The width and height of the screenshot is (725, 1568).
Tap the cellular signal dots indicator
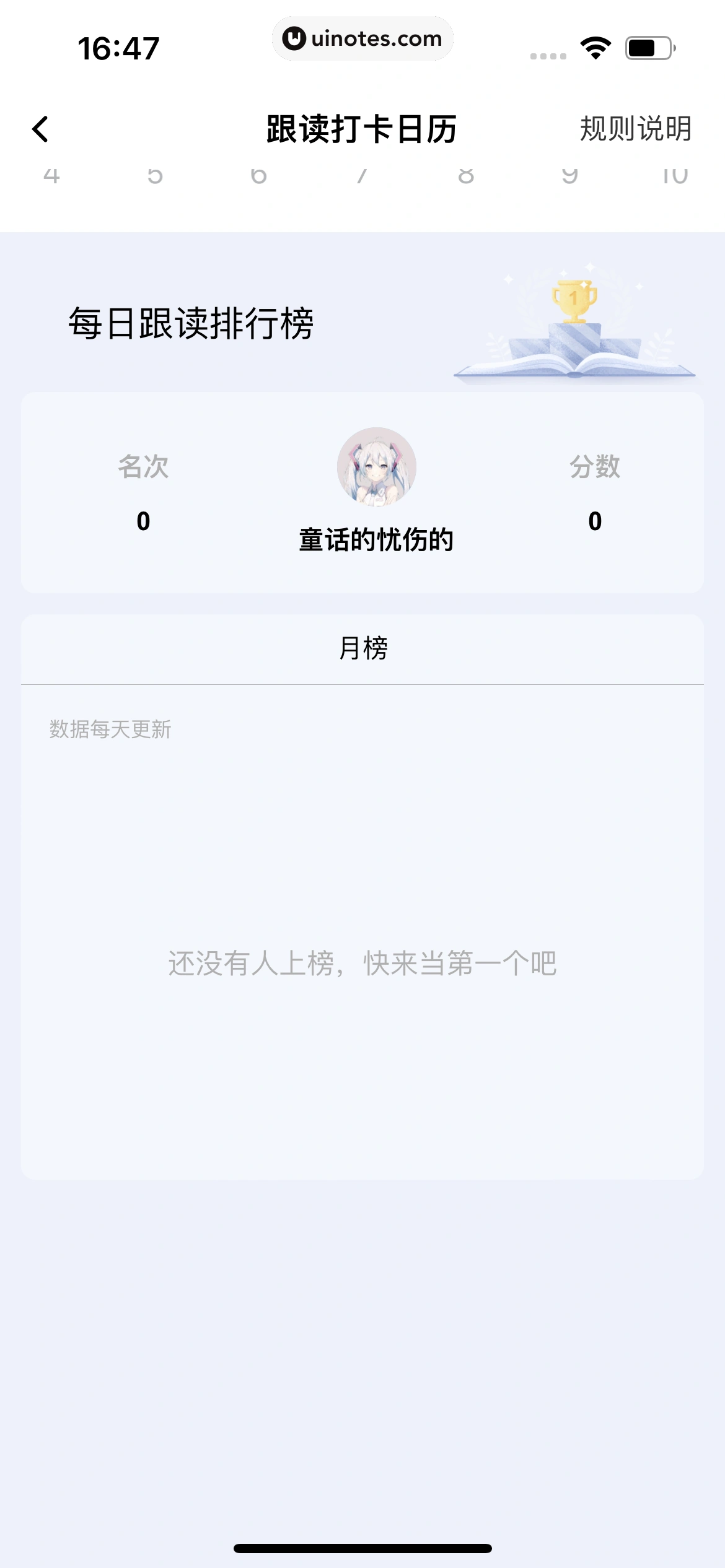point(548,56)
